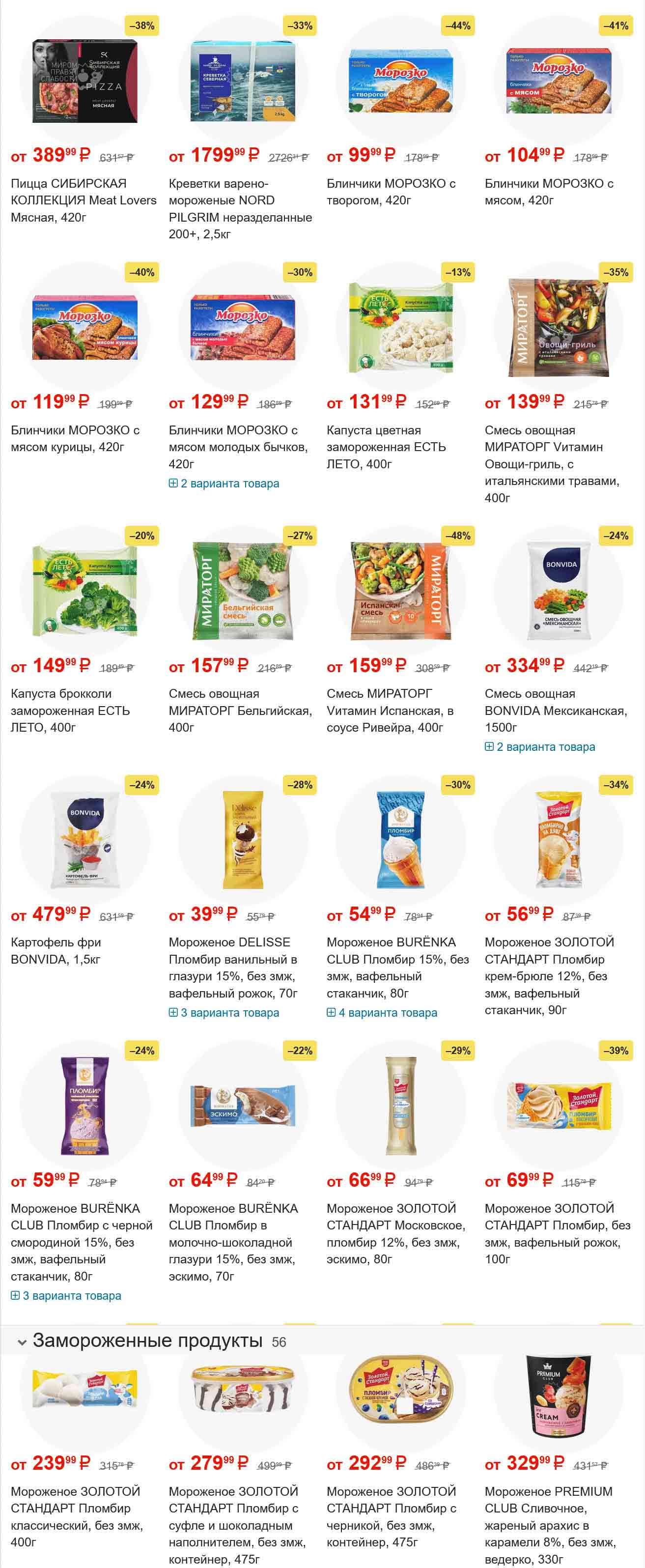This screenshot has width=645, height=1568.
Task: Expand 2 варианта товара under BONVIDA Мексиканская
Action: click(540, 747)
